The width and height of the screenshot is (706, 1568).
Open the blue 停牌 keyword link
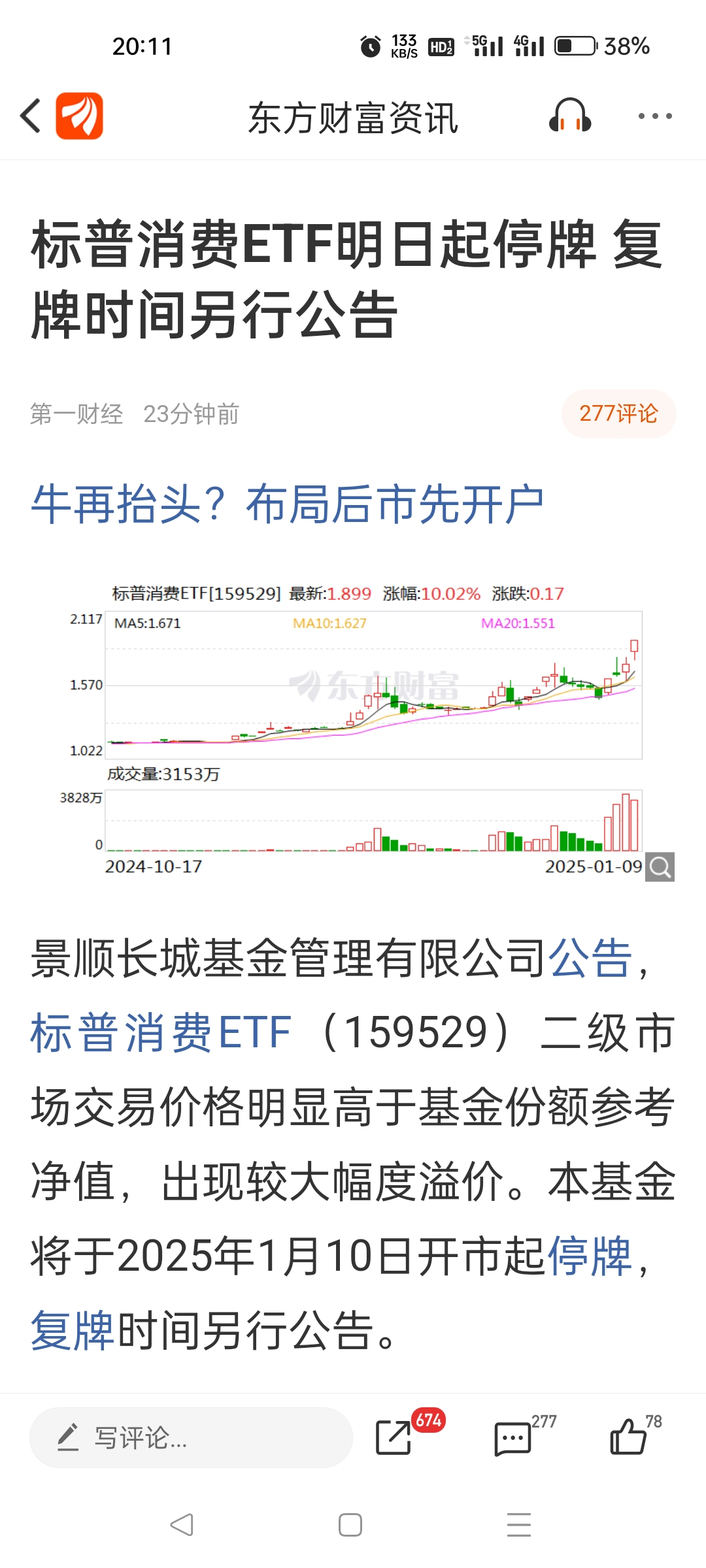pyautogui.click(x=590, y=1256)
